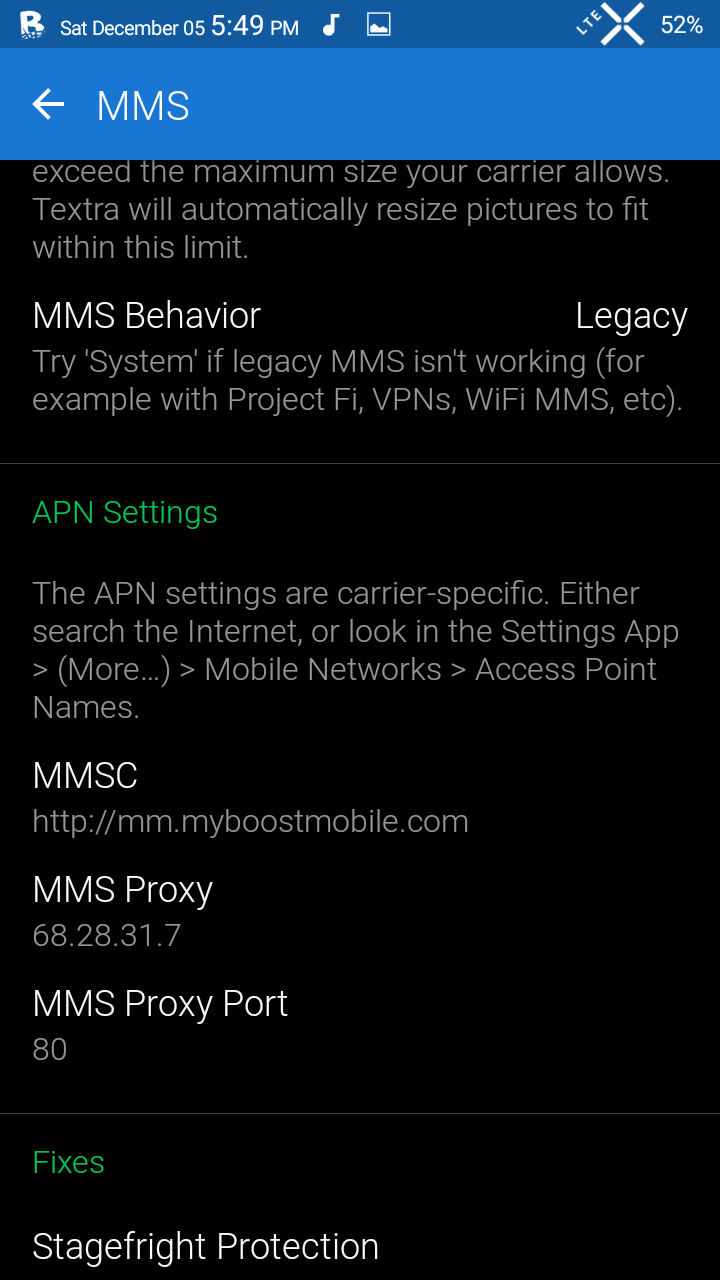Tap the screenshot image icon in the status bar

(379, 24)
